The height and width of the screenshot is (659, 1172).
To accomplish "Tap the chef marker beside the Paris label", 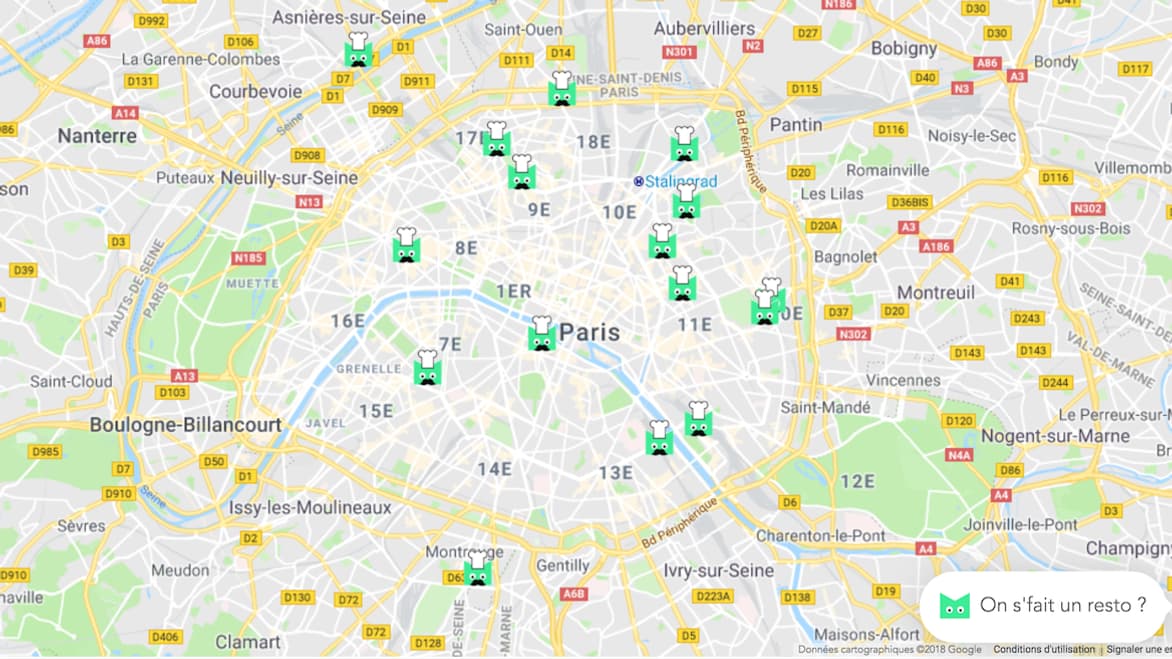I will click(x=542, y=334).
